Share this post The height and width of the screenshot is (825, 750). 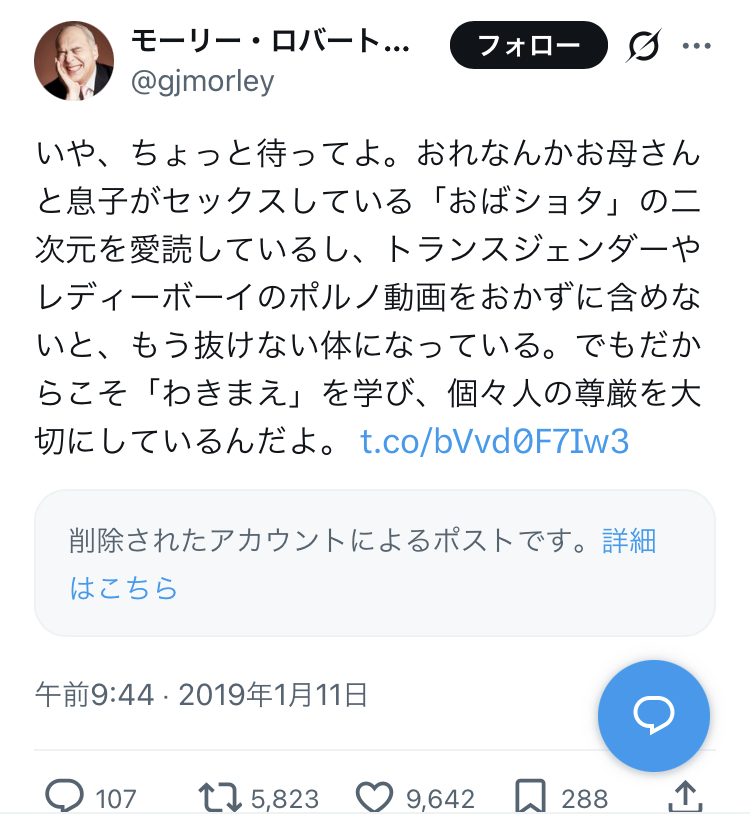685,797
